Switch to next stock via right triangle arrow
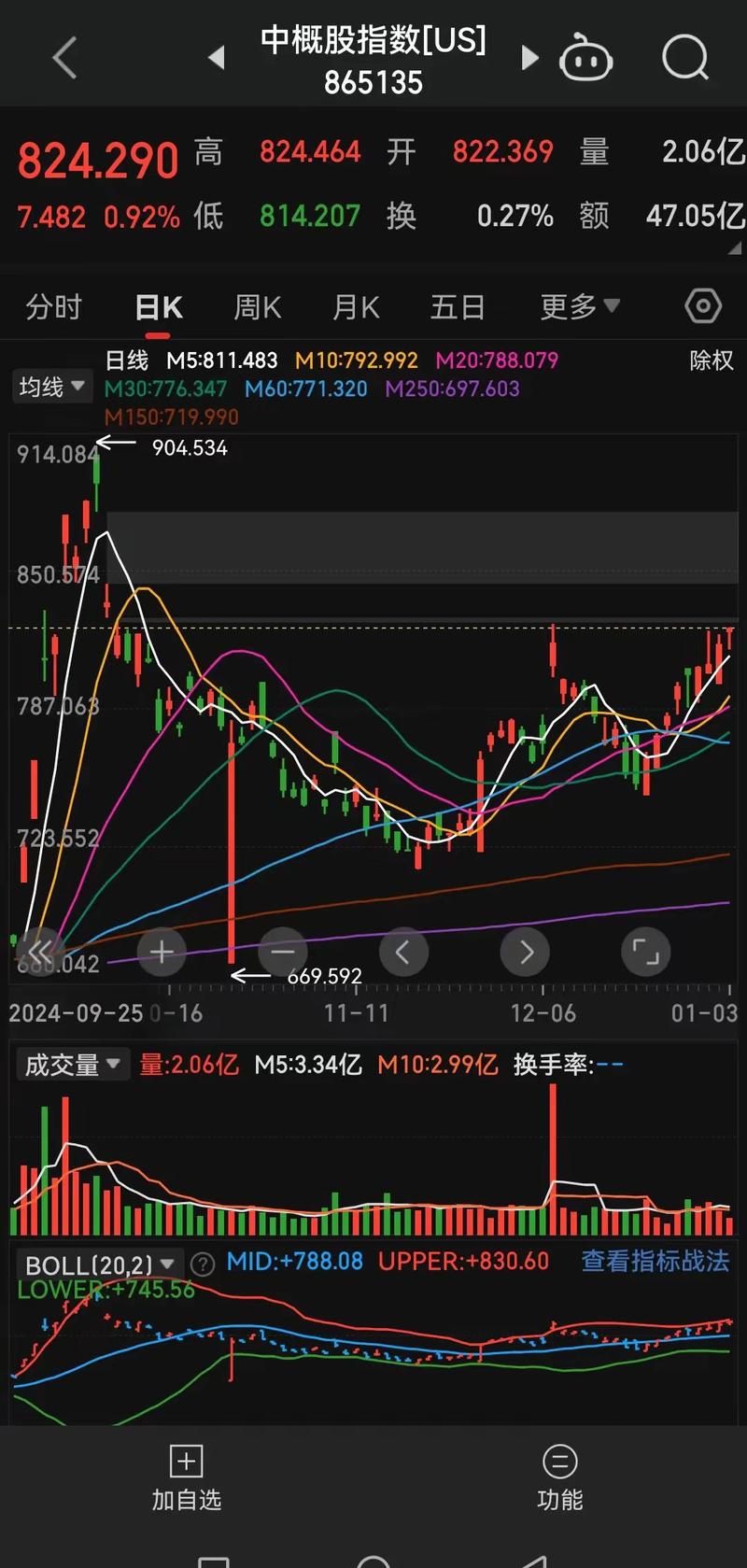This screenshot has height=1568, width=747. coord(529,58)
